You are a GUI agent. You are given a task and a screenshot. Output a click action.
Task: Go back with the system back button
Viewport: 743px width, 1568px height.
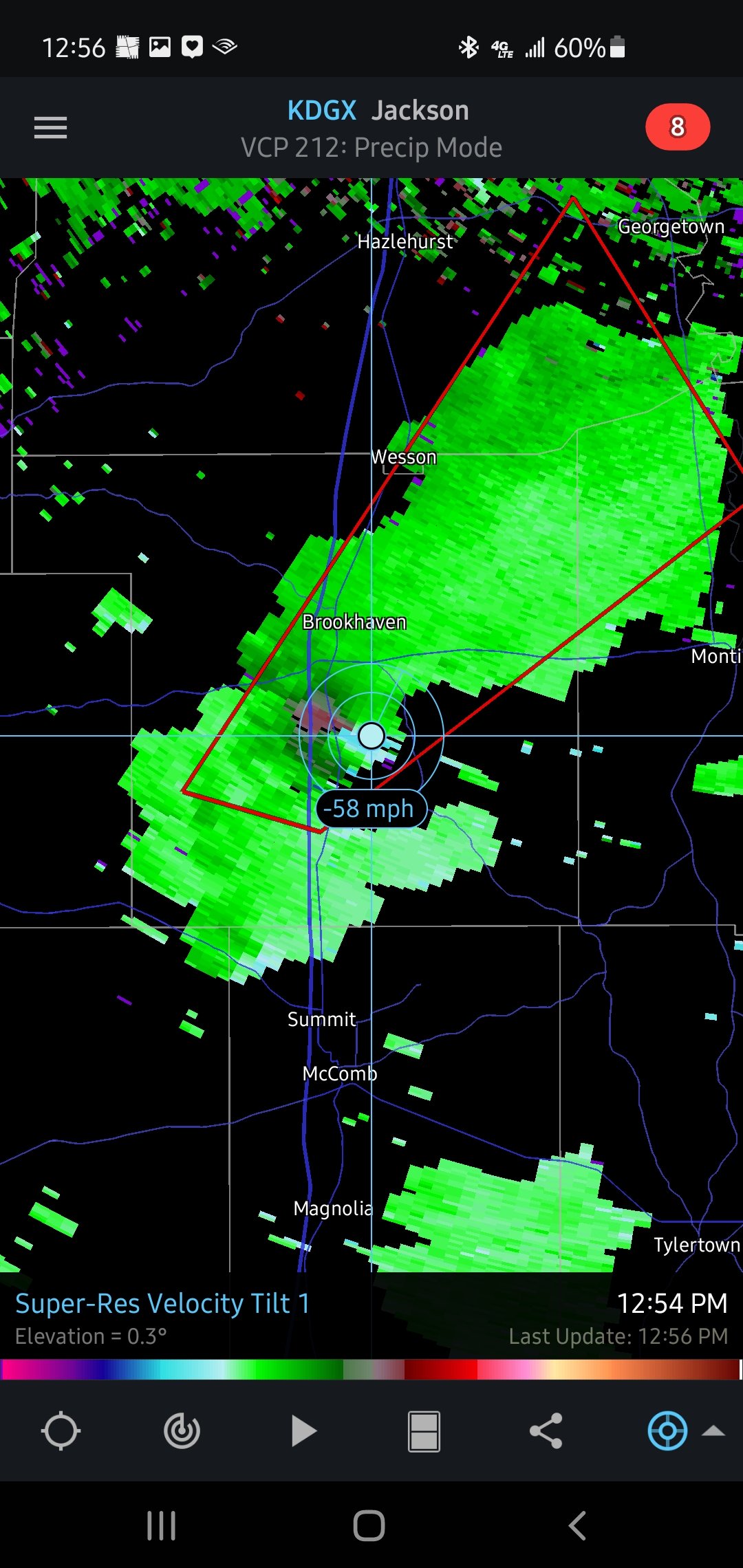click(x=578, y=1525)
